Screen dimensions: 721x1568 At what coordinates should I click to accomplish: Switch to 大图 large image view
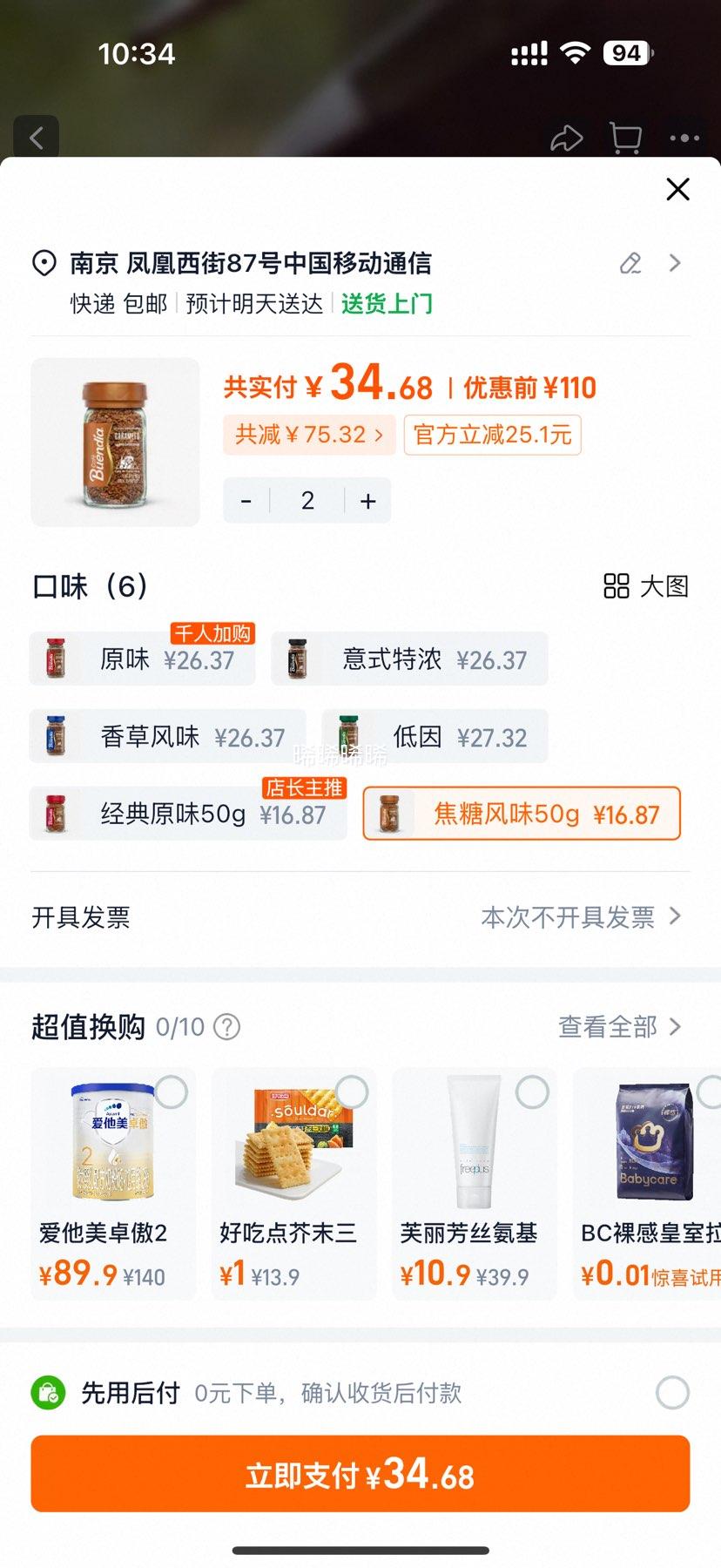pos(645,586)
